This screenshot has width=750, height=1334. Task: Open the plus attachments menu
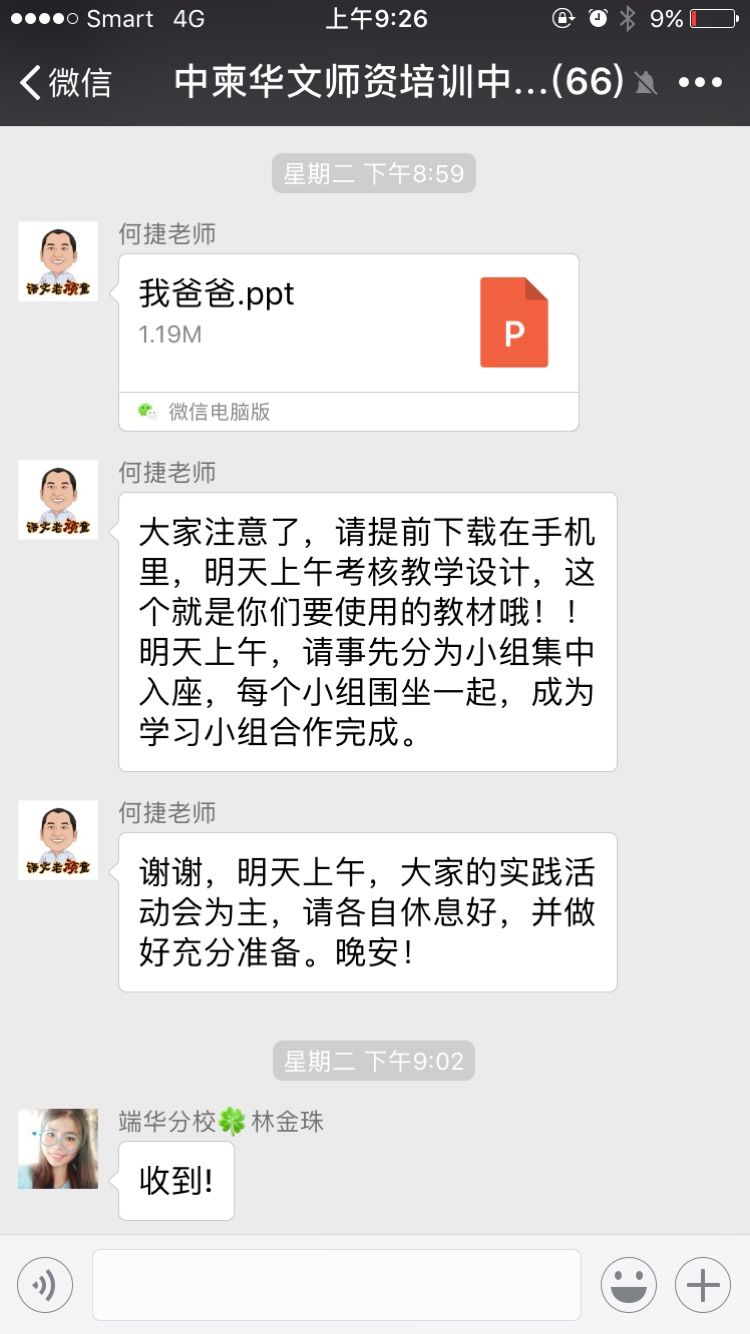(x=703, y=1285)
